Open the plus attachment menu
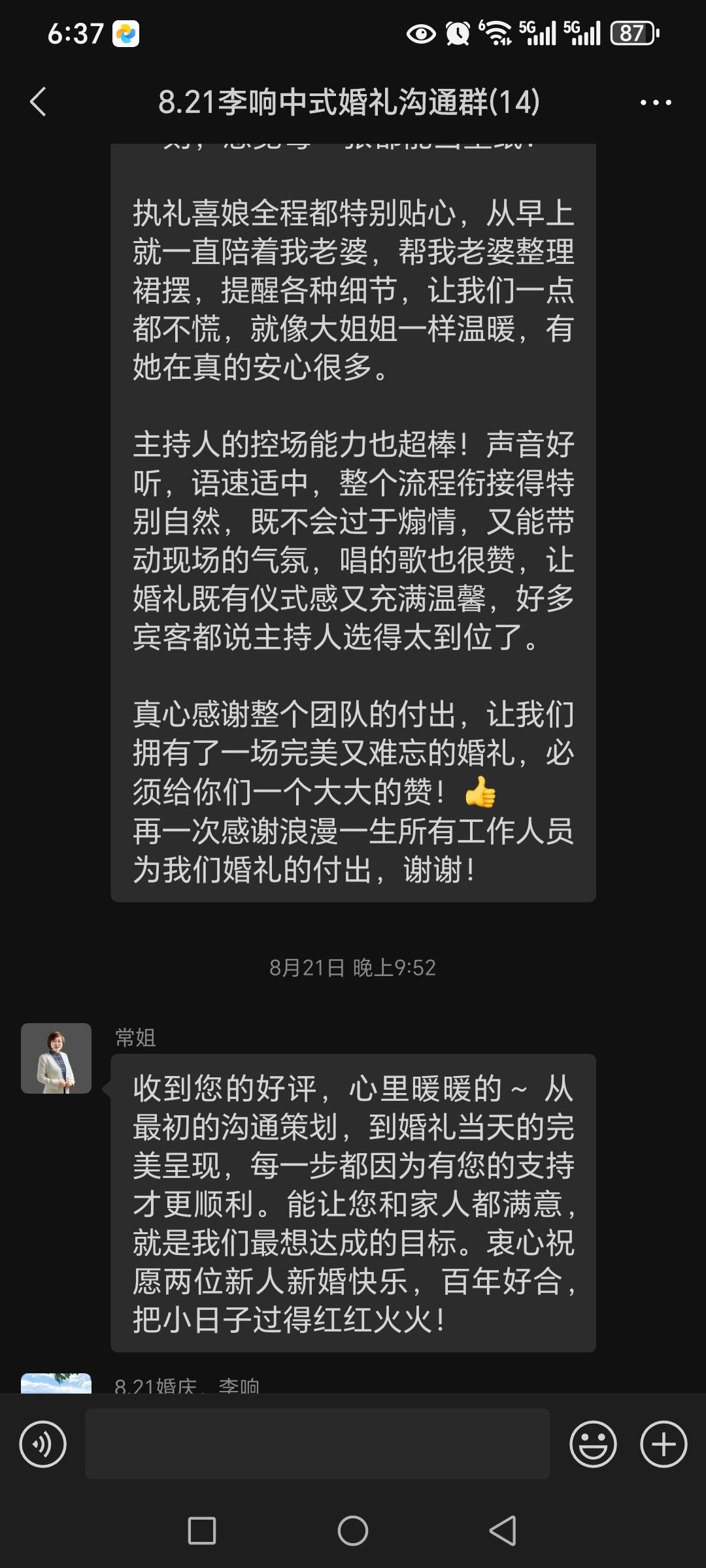Screen dimensions: 706x1568 [664, 1444]
